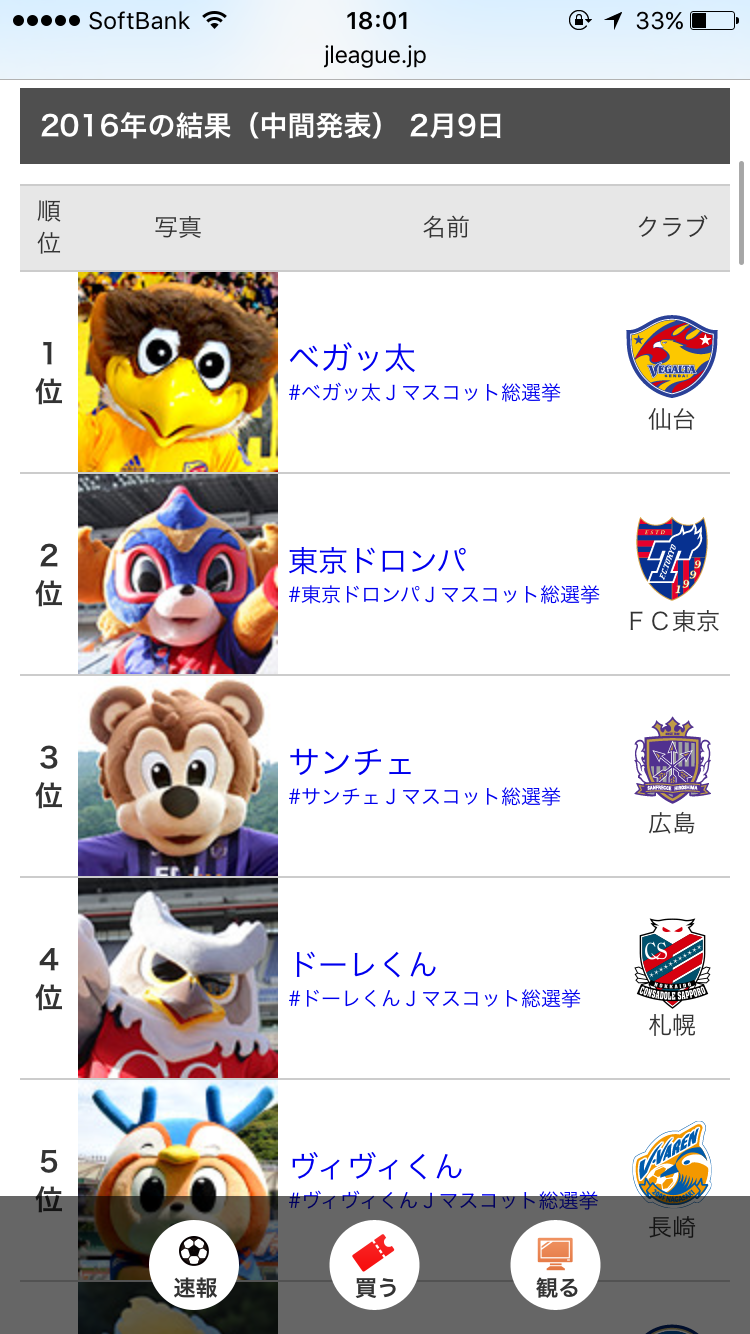Tap the #ドーレくんJマスコット総選挙 hashtag

coord(435,999)
